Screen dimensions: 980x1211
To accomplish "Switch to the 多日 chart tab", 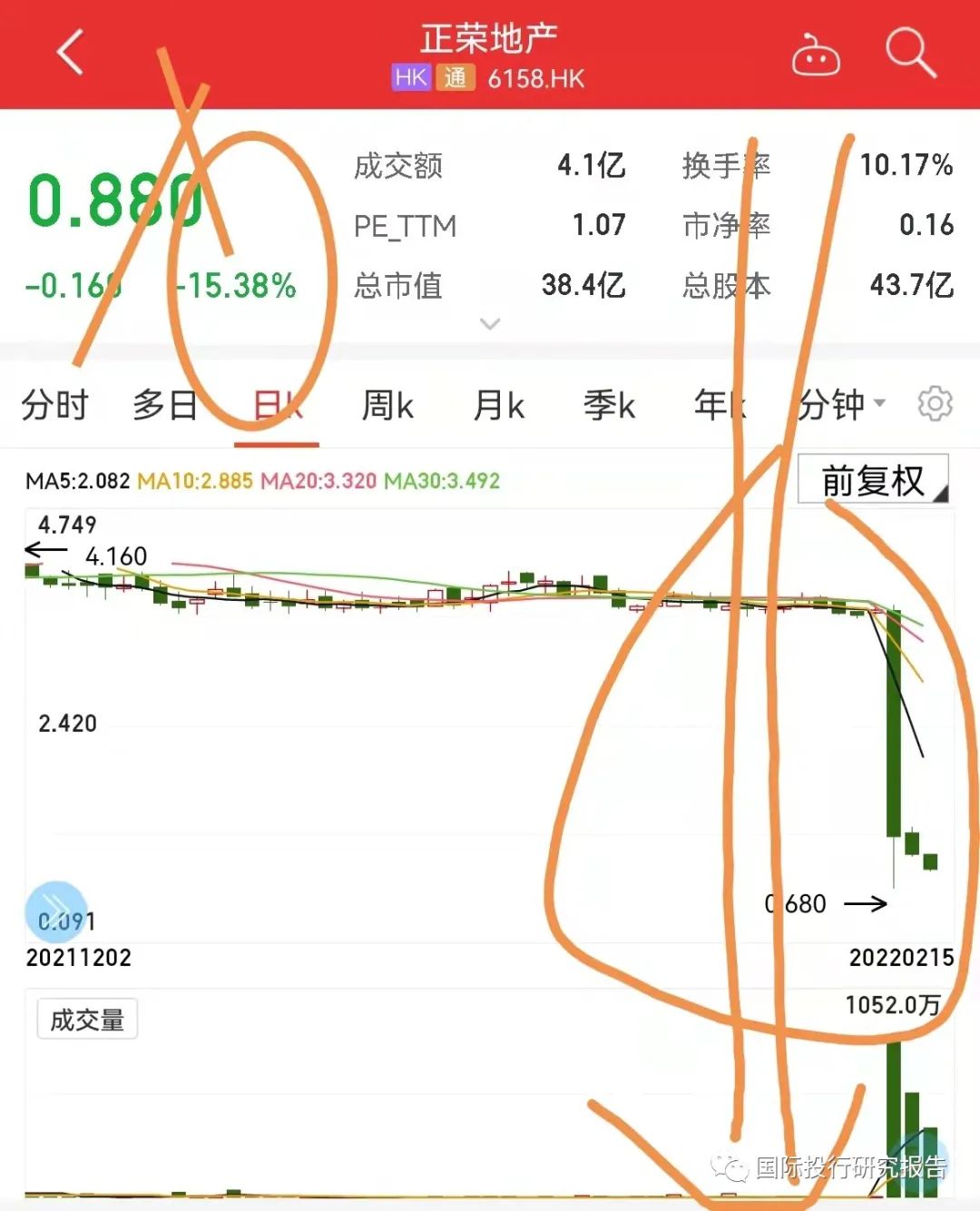I will [x=165, y=405].
